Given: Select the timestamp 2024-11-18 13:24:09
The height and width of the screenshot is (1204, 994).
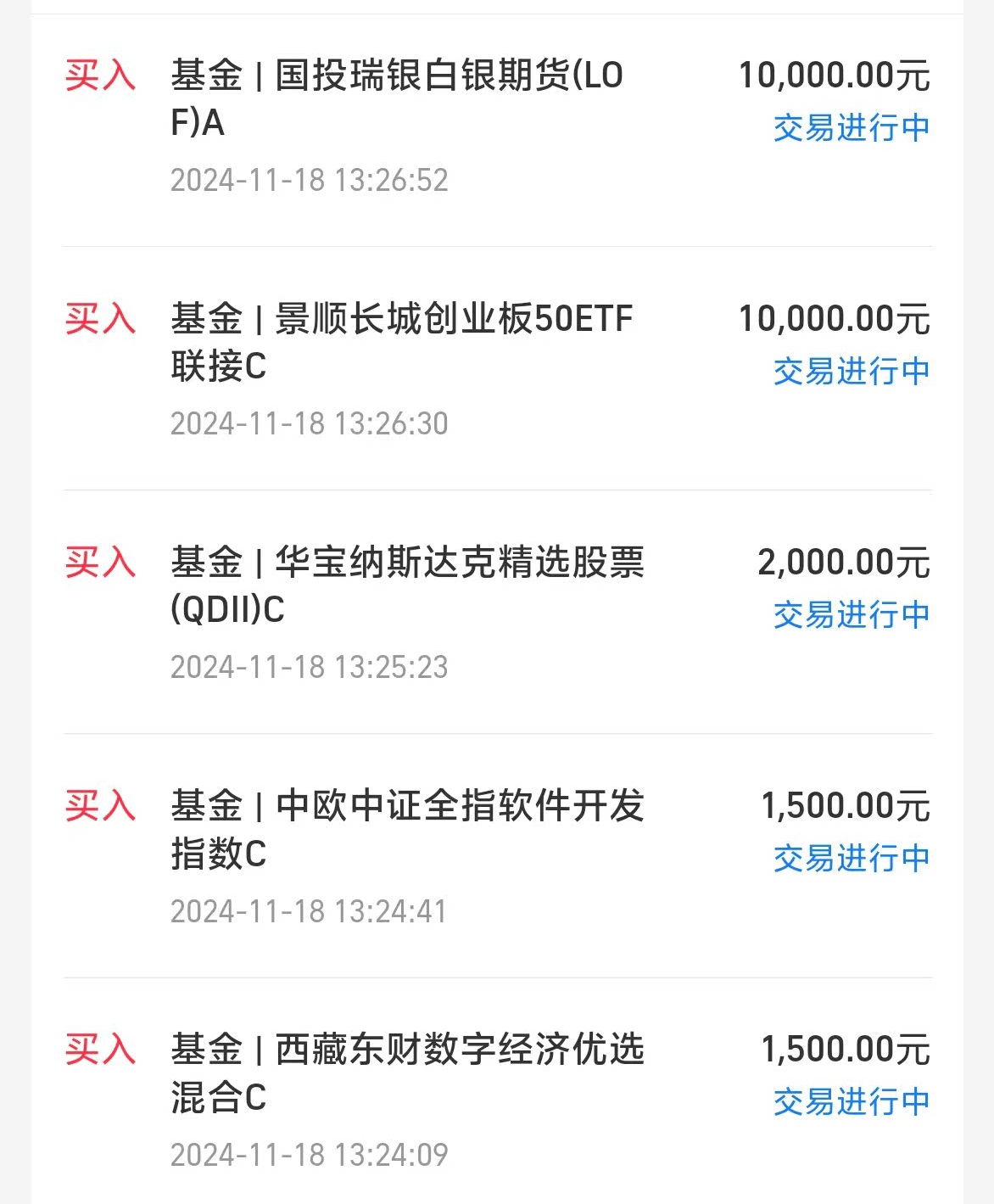Looking at the screenshot, I should click(310, 1156).
